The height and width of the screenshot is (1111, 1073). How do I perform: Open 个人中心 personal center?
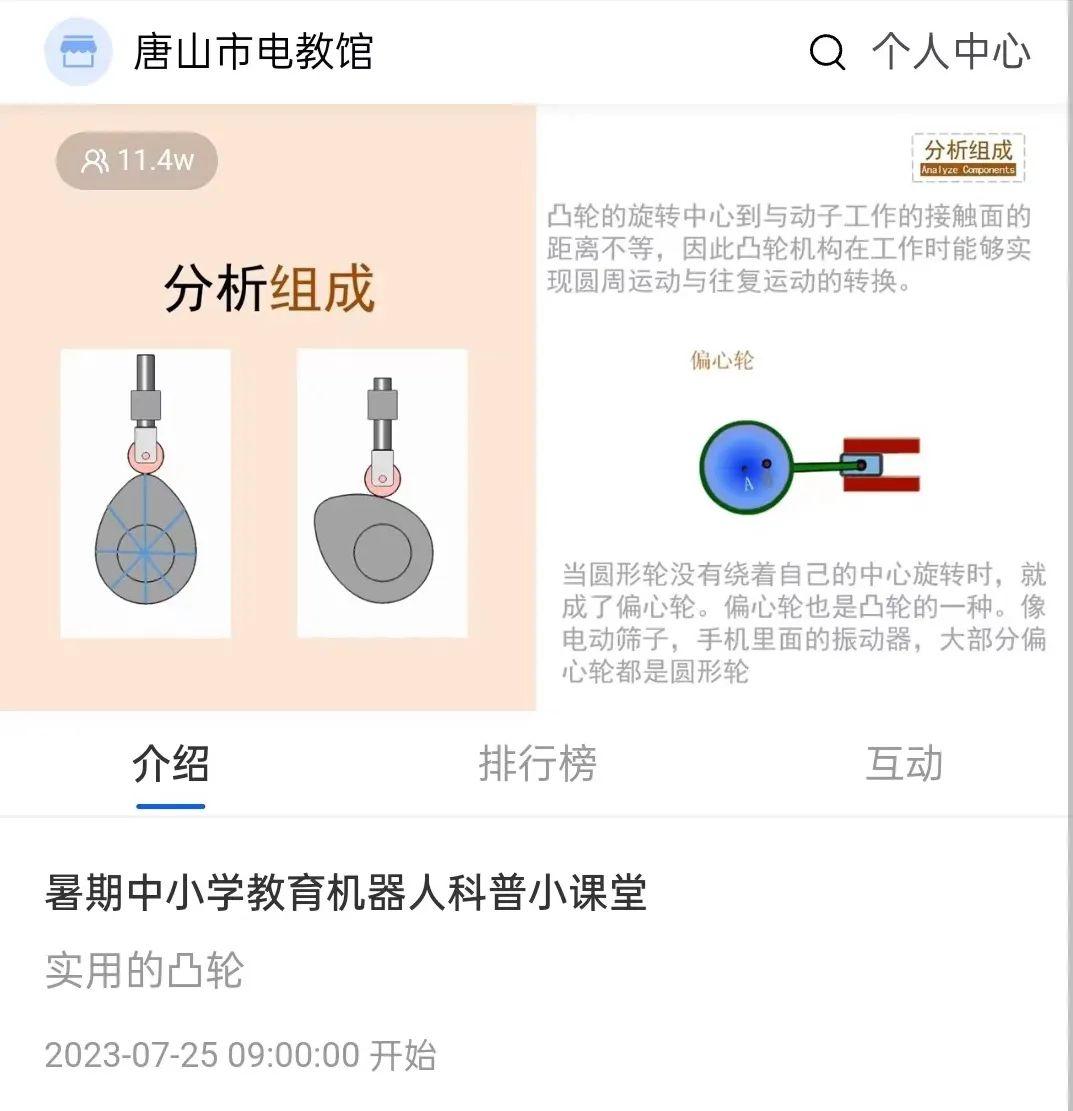950,52
